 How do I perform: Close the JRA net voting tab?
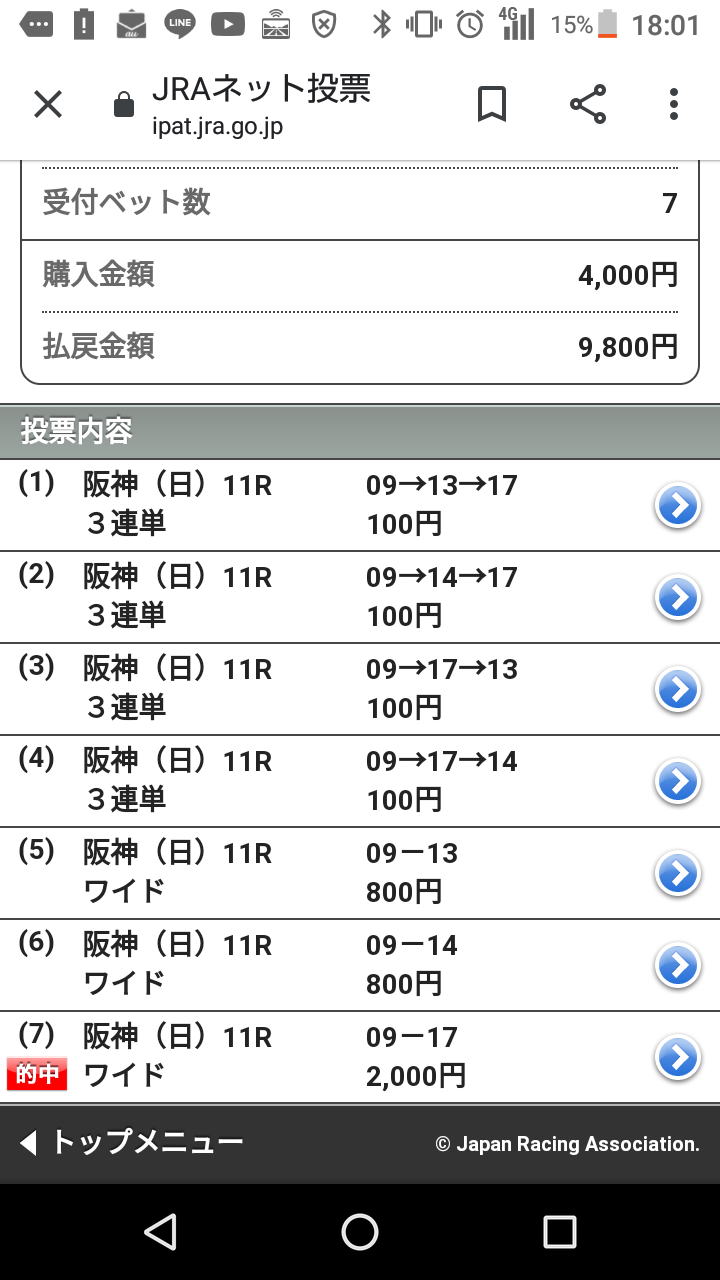pyautogui.click(x=48, y=104)
